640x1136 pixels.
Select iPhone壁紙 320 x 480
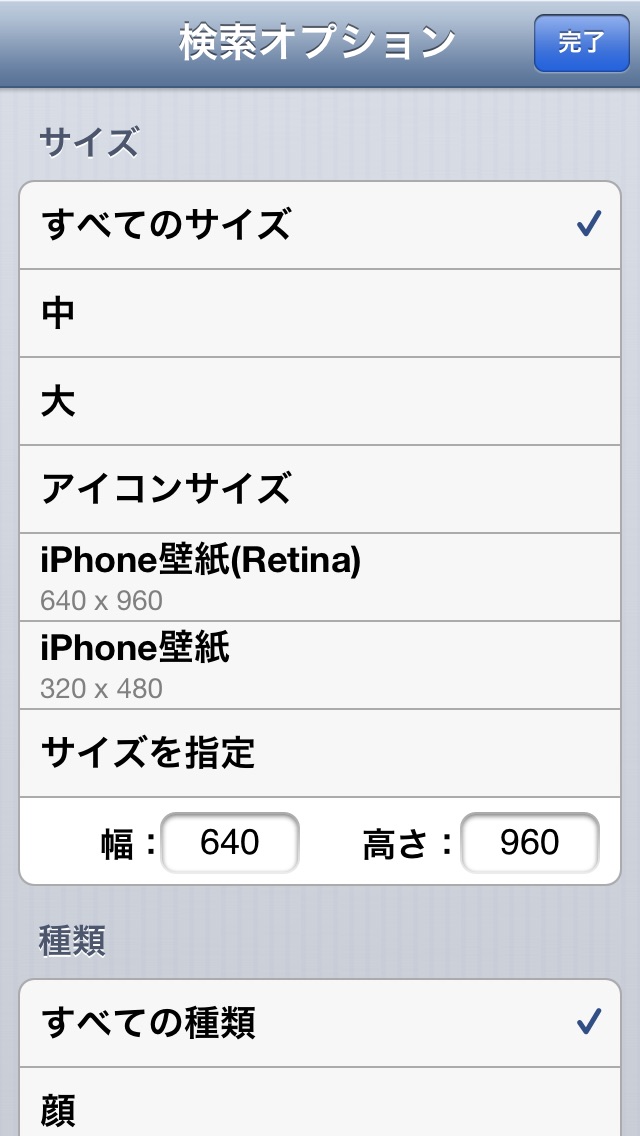(320, 665)
